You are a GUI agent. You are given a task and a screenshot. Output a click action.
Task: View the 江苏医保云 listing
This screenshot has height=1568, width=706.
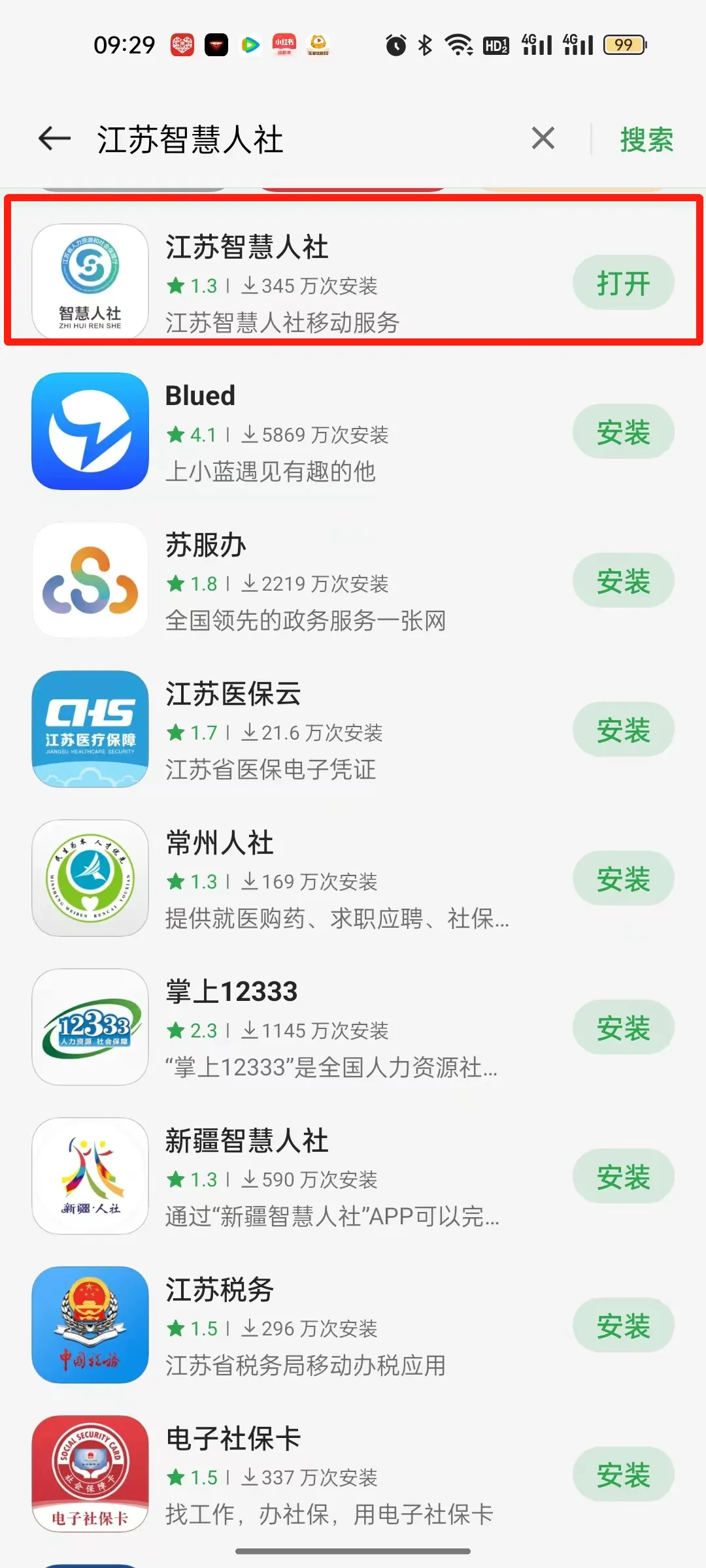click(x=294, y=729)
